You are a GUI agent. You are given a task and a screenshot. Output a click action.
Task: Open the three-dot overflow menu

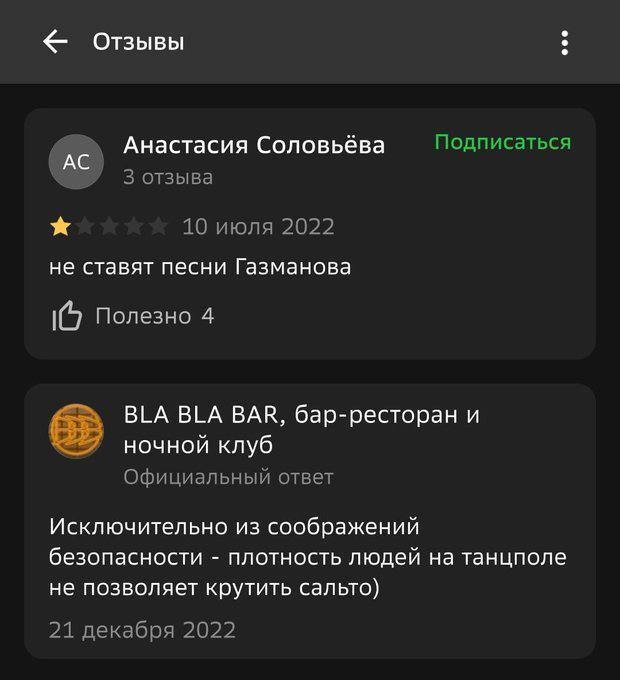[x=565, y=42]
